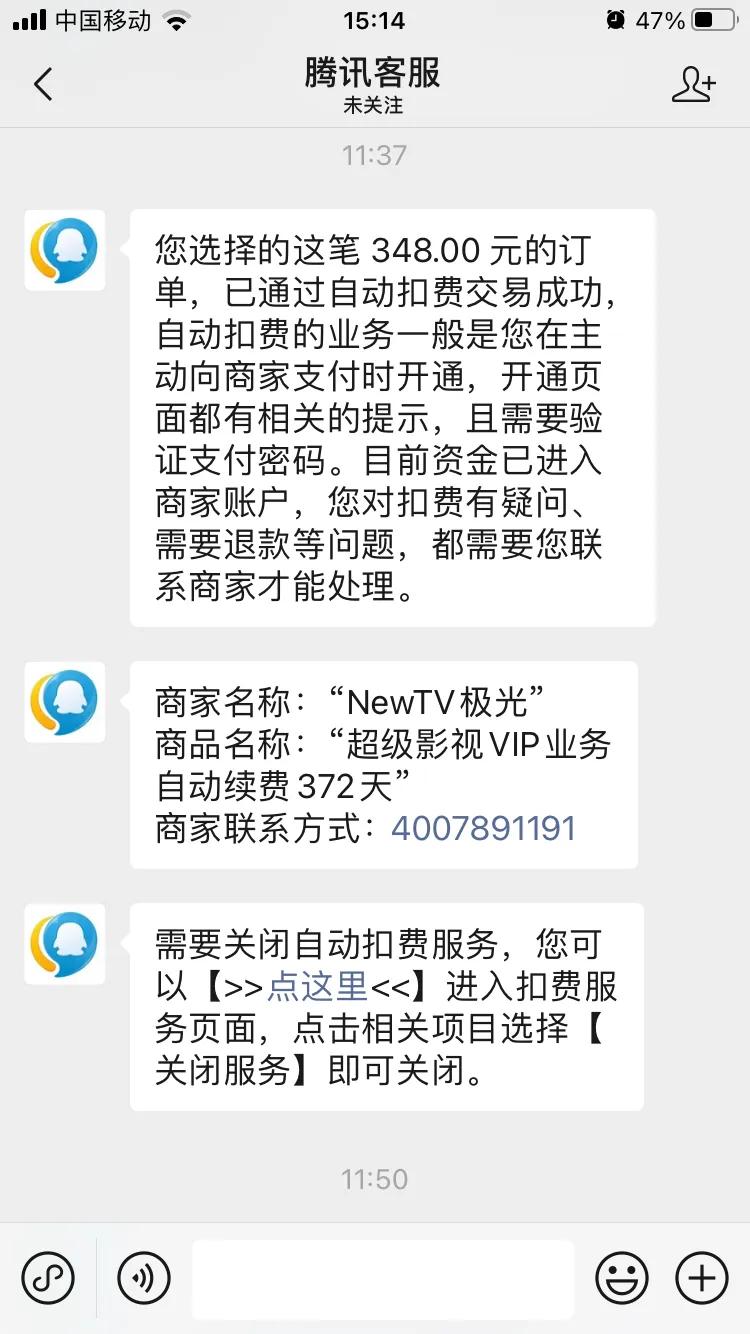
Task: Open the emoji picker in the chat bar
Action: [620, 1278]
